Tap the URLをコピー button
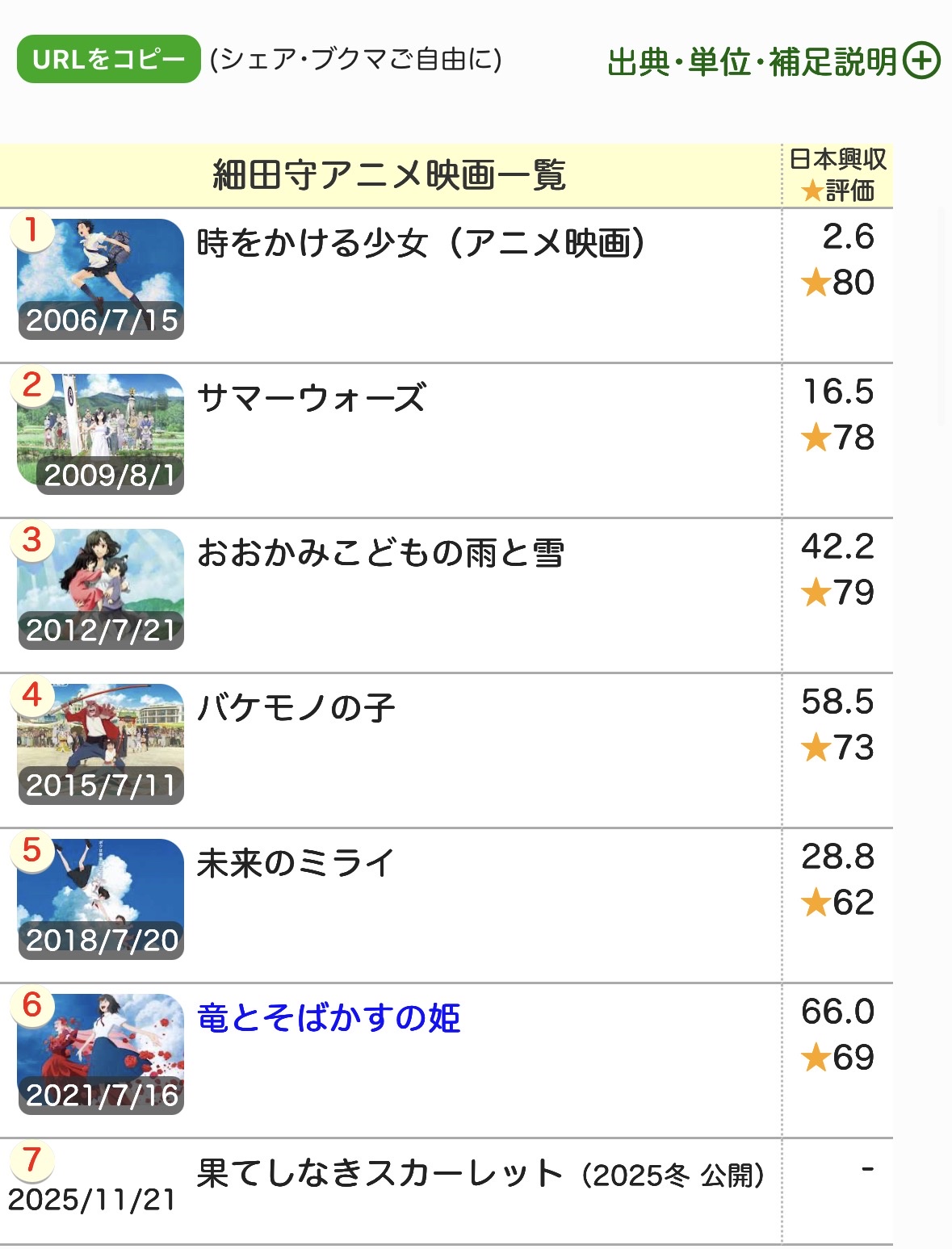 tap(108, 59)
